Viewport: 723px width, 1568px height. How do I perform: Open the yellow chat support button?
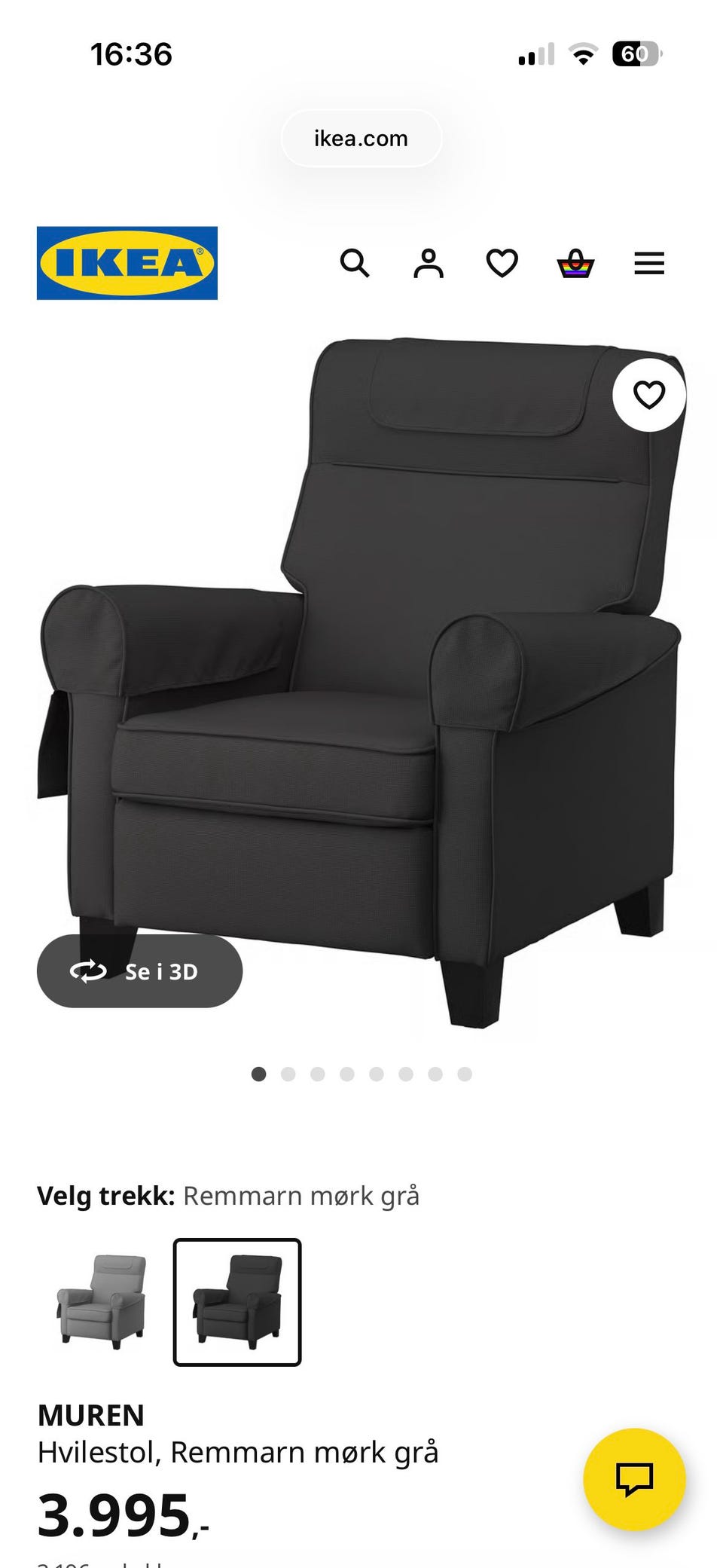tap(634, 1478)
